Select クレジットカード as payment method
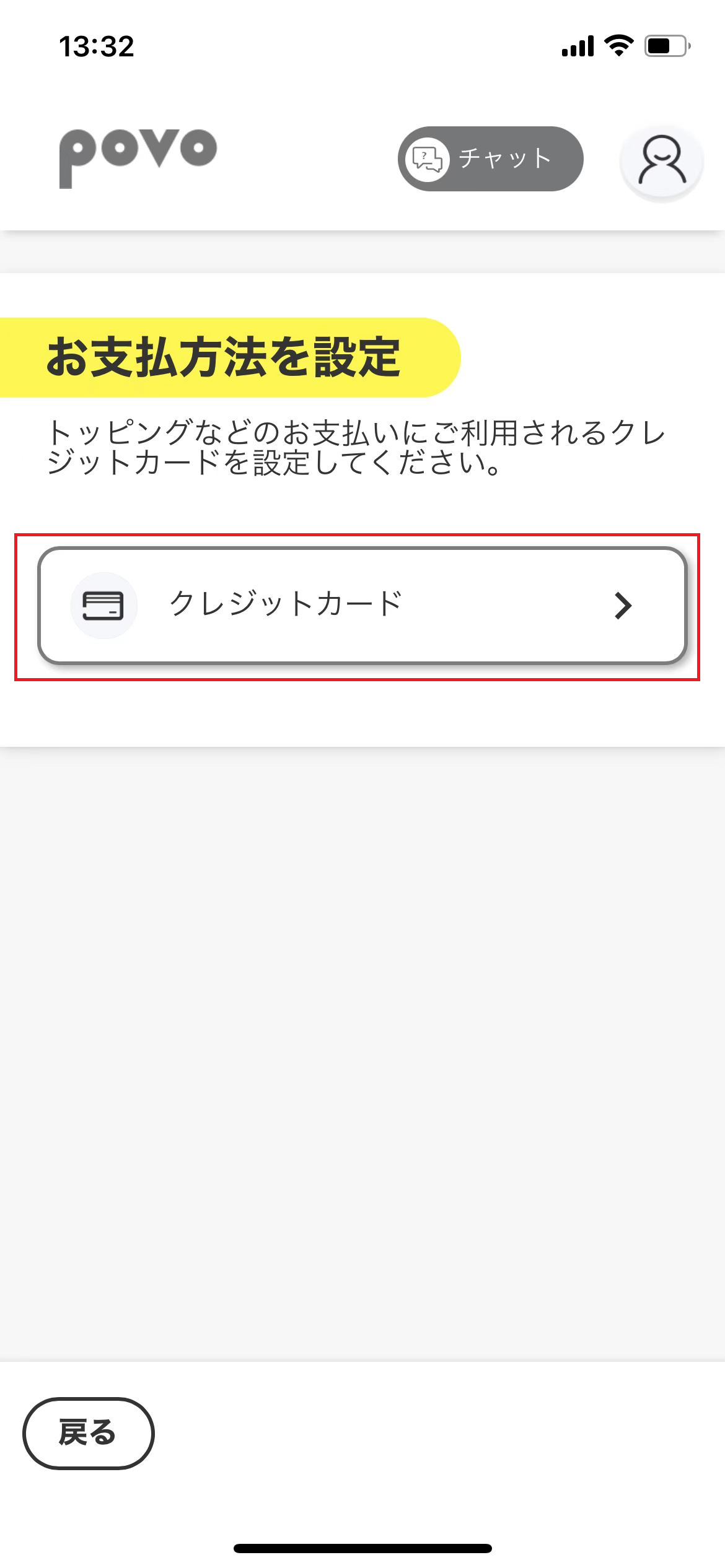The height and width of the screenshot is (1568, 725). point(362,606)
